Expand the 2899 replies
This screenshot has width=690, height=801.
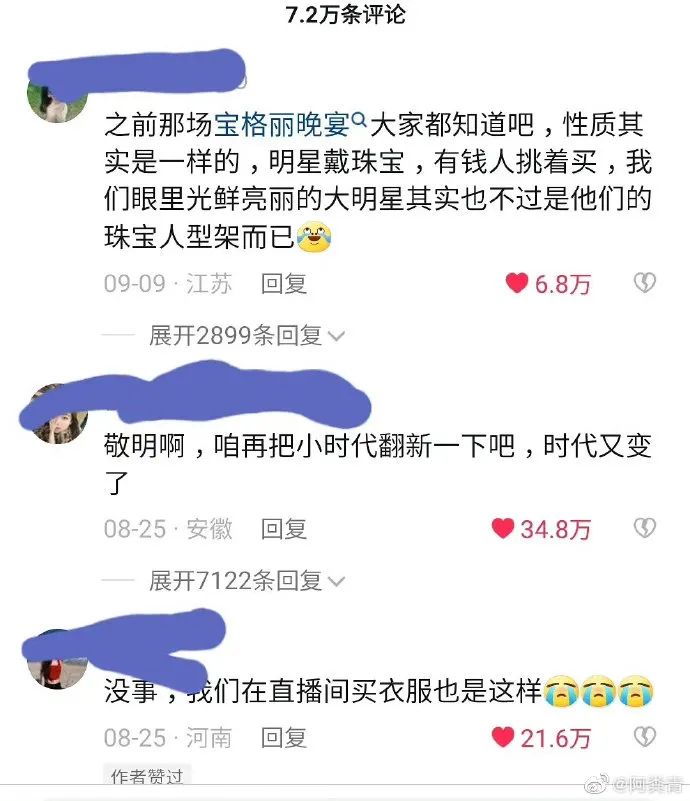click(246, 336)
